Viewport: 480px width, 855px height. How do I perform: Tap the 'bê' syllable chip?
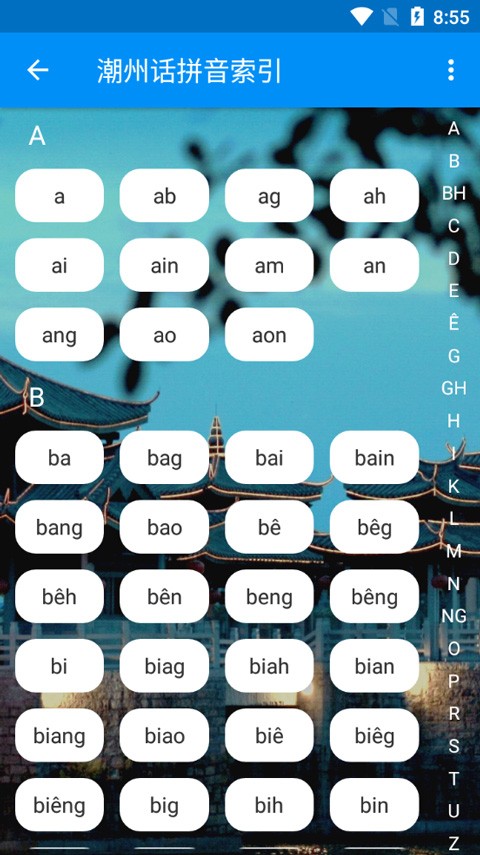click(x=269, y=527)
